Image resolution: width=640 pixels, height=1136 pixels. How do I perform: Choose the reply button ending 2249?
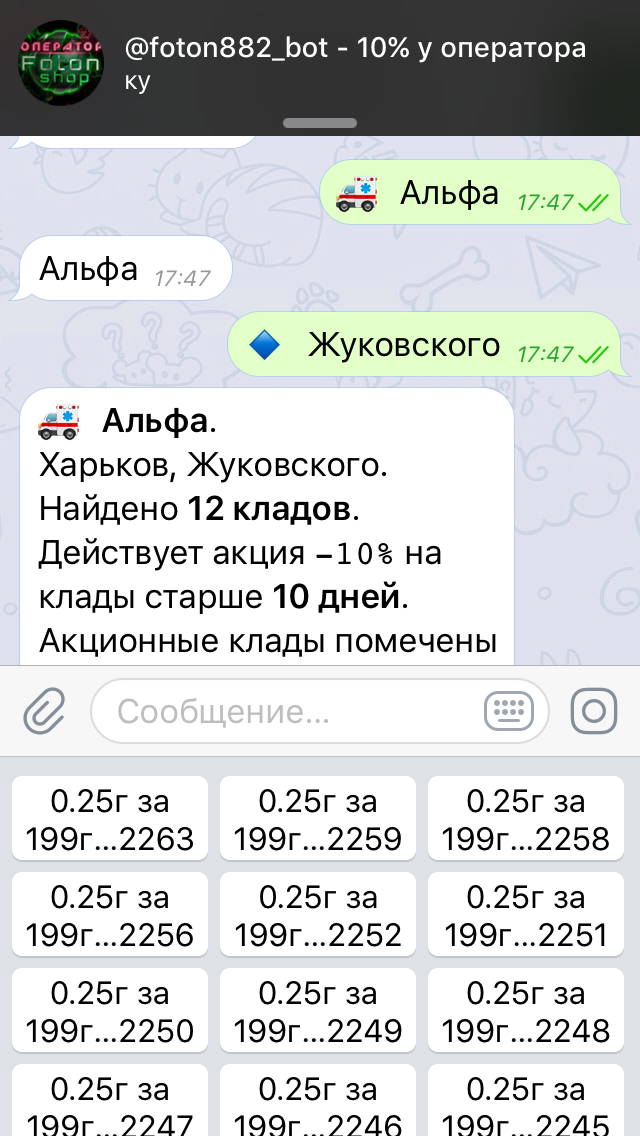pyautogui.click(x=318, y=1010)
